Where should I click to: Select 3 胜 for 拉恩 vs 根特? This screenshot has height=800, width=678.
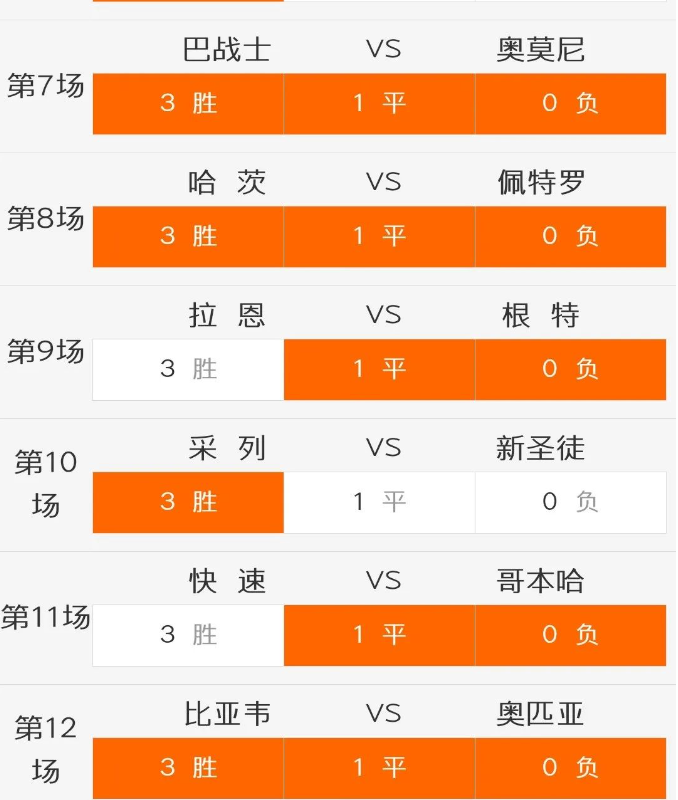188,369
